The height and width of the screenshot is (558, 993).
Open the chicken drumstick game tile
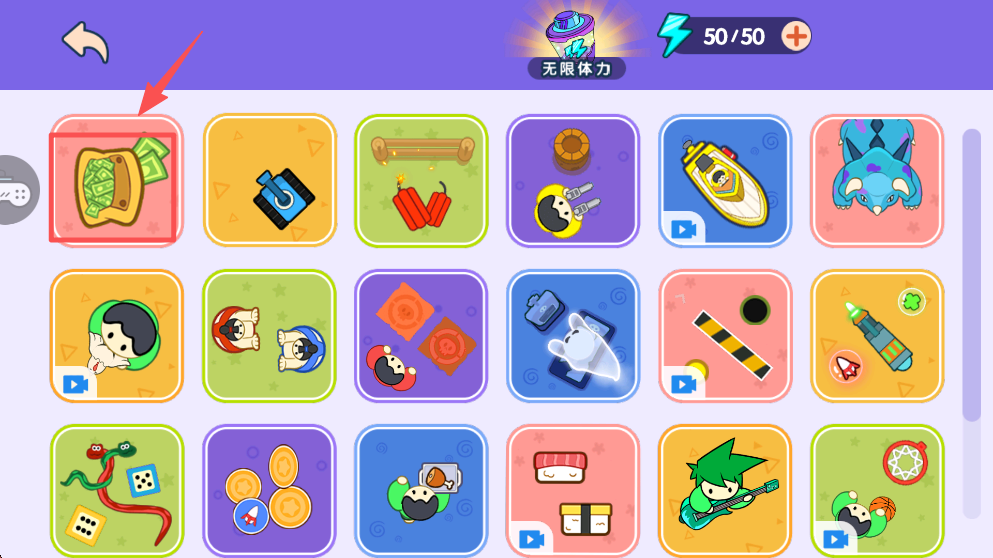421,491
